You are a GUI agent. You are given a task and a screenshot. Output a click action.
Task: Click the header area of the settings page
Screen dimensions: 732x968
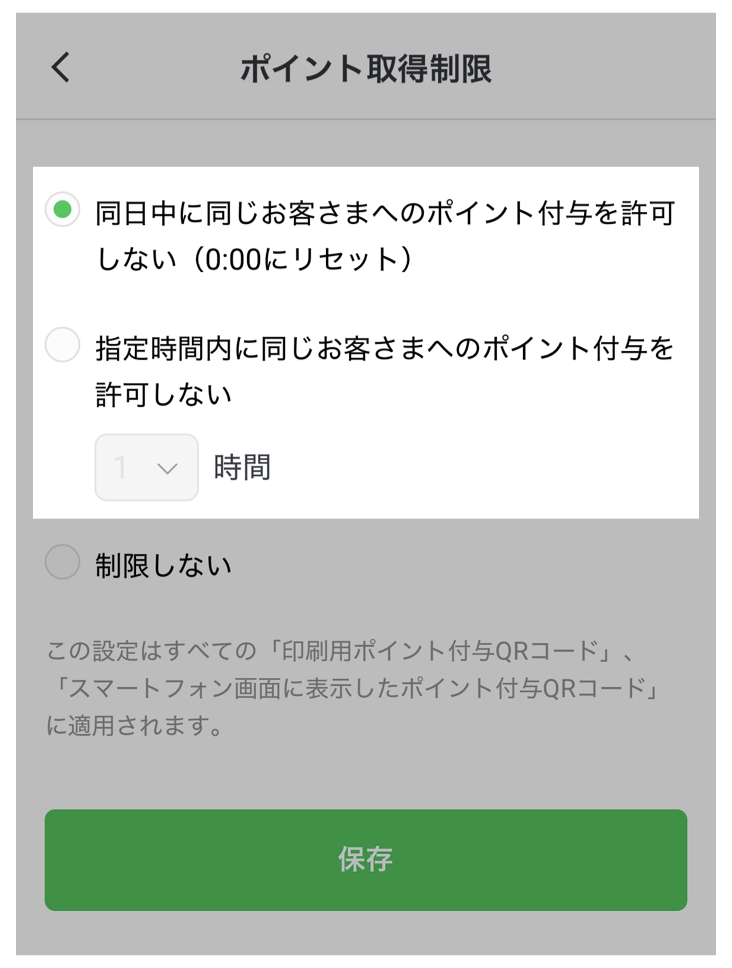click(x=366, y=68)
